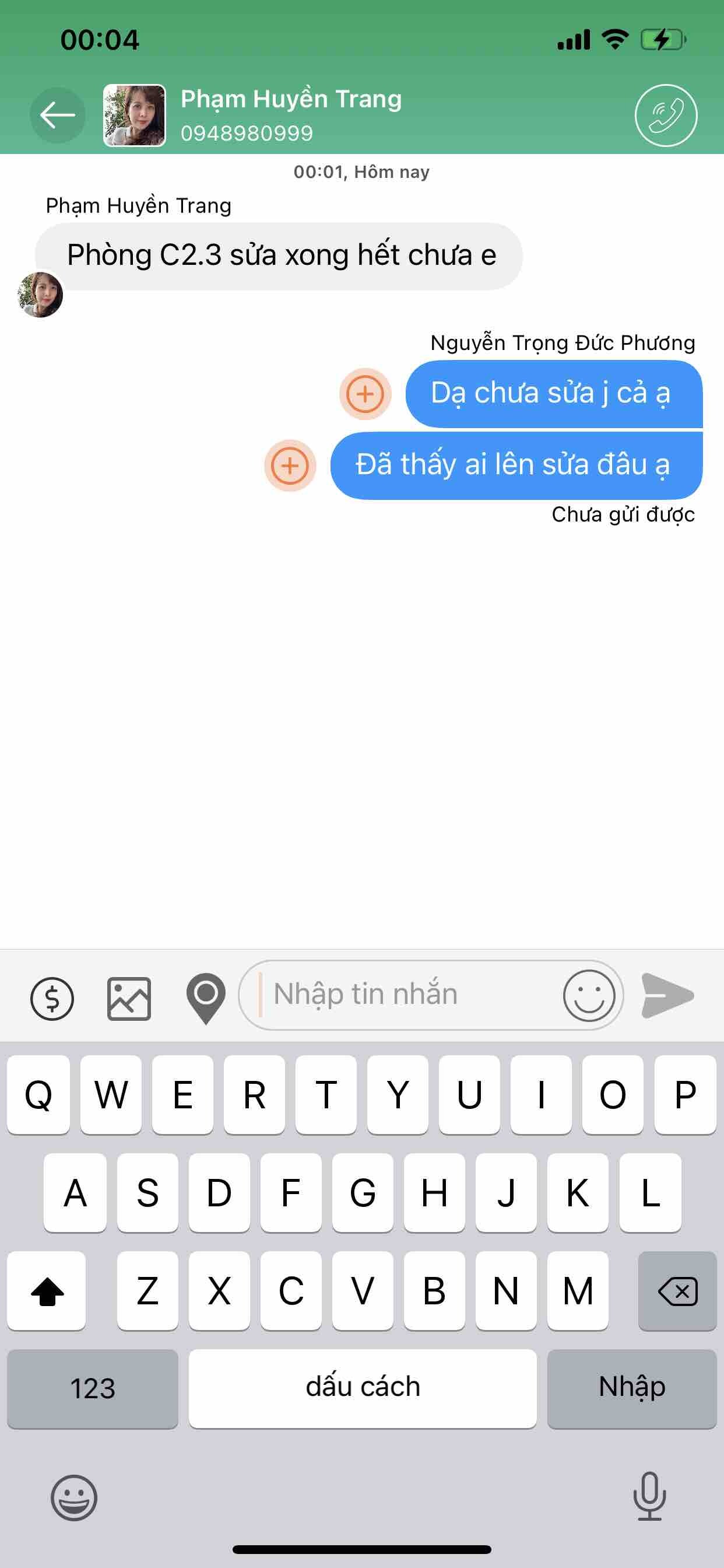Open the smiley emoji picker in message field
Image resolution: width=724 pixels, height=1568 pixels.
click(x=588, y=995)
